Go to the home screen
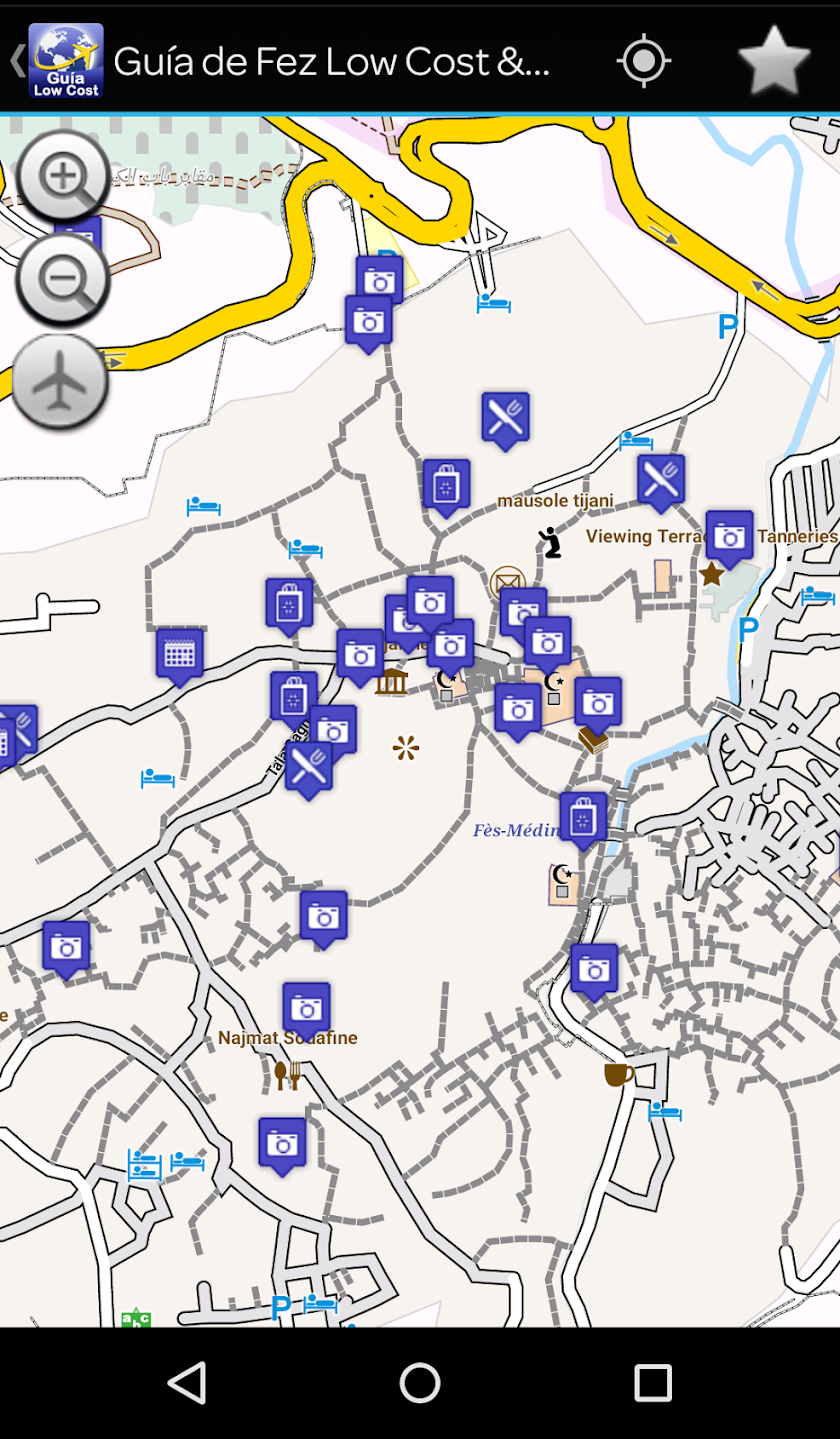The image size is (840, 1439). coord(420,1383)
